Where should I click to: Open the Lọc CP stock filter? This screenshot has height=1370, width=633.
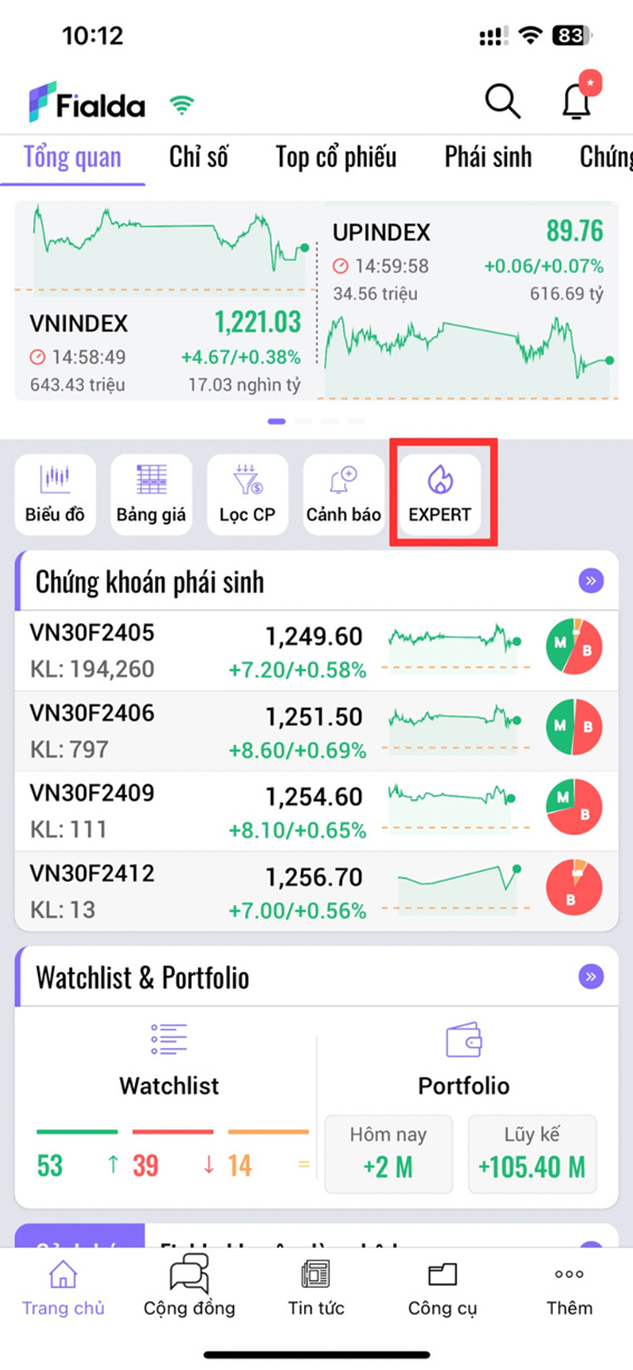point(247,495)
